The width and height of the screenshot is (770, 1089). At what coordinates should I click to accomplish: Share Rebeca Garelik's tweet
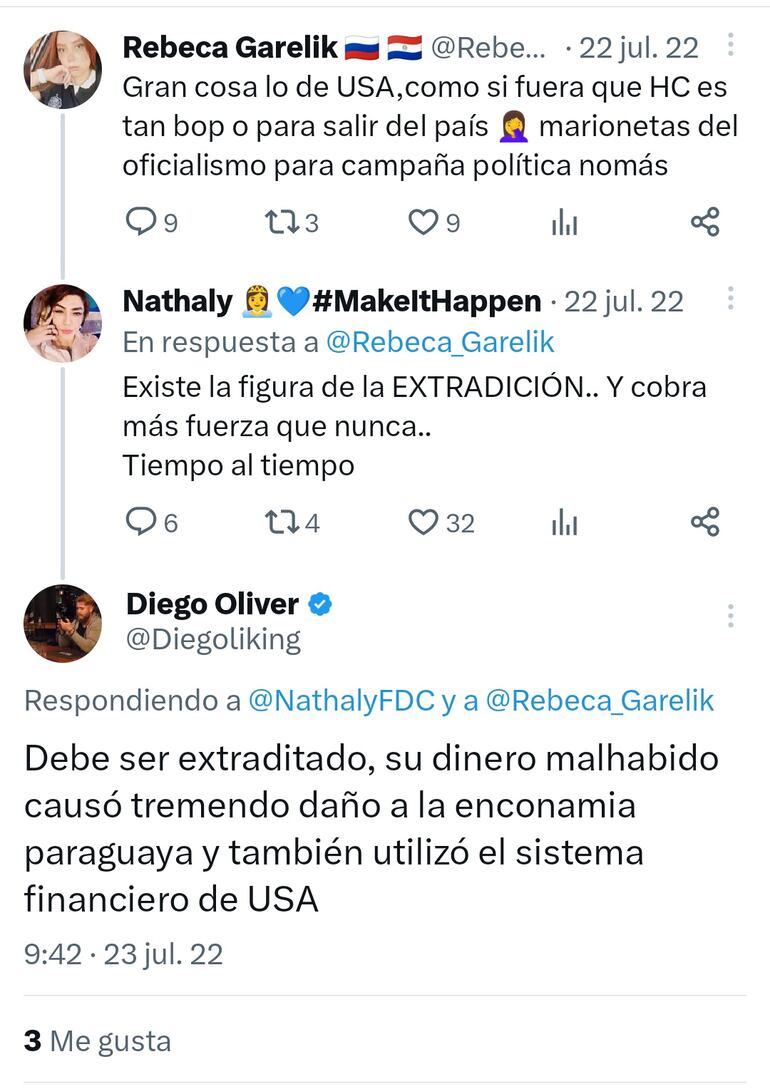[x=705, y=223]
